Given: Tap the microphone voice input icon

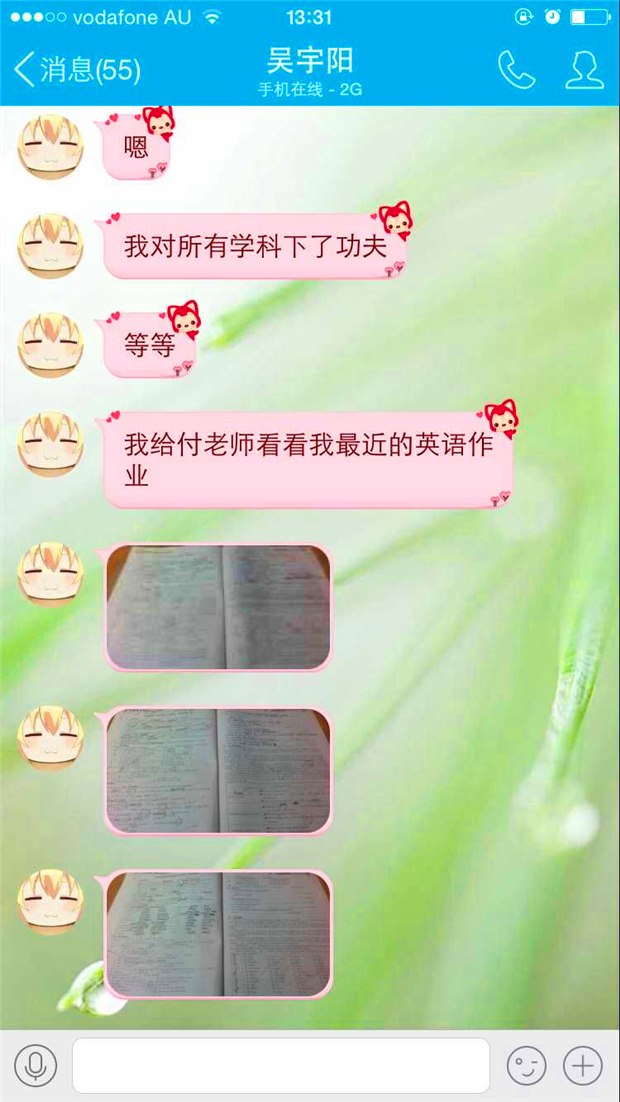Looking at the screenshot, I should pyautogui.click(x=35, y=1065).
